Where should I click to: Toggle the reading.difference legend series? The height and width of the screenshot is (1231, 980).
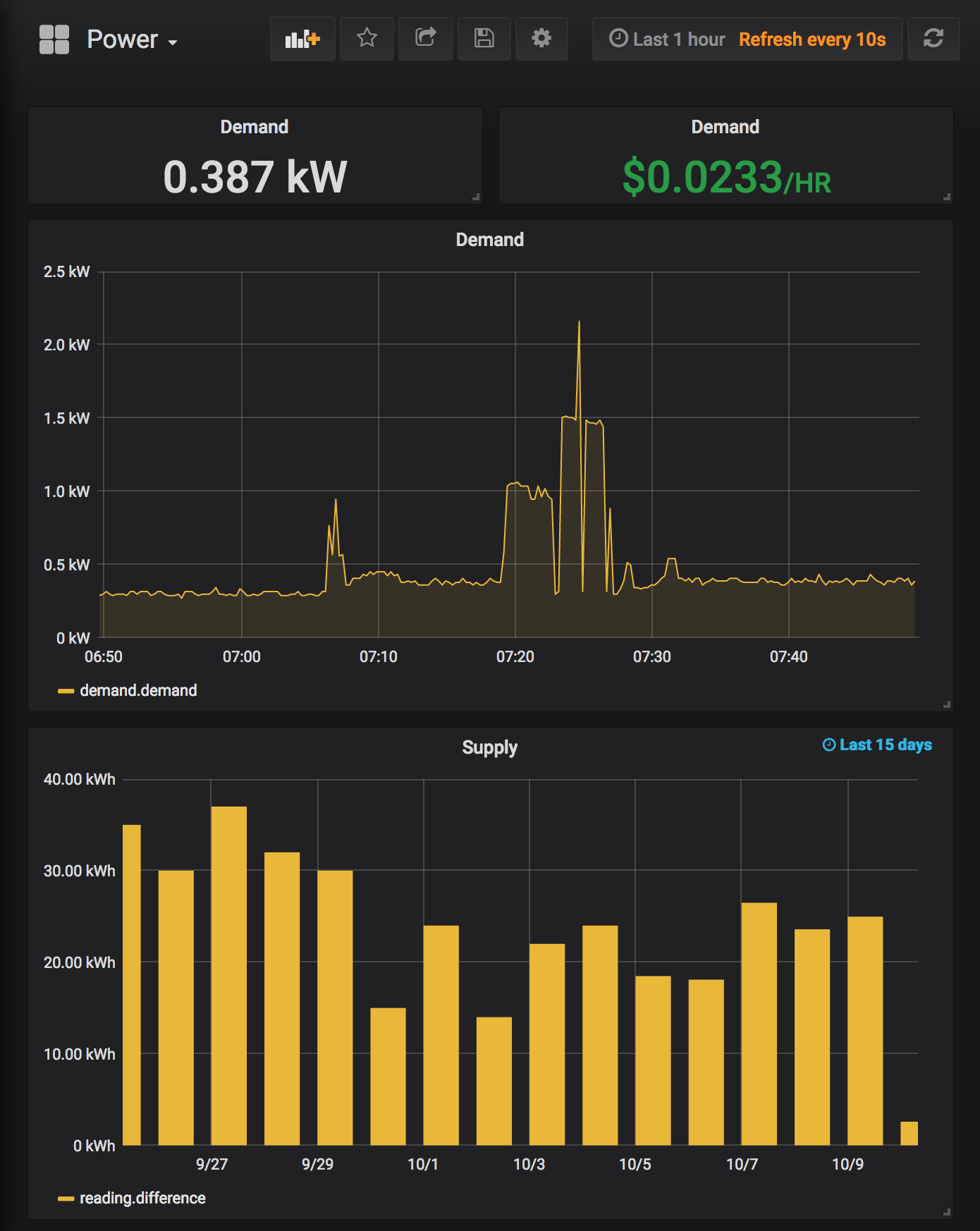142,1198
